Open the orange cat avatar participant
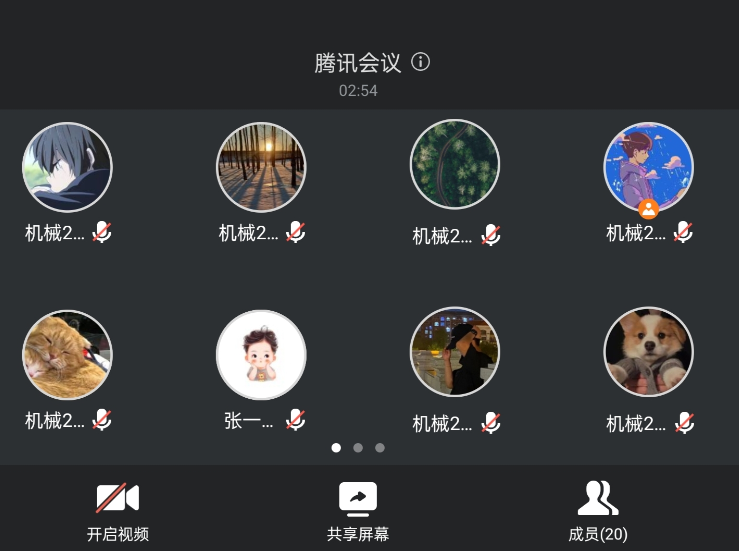 click(67, 355)
